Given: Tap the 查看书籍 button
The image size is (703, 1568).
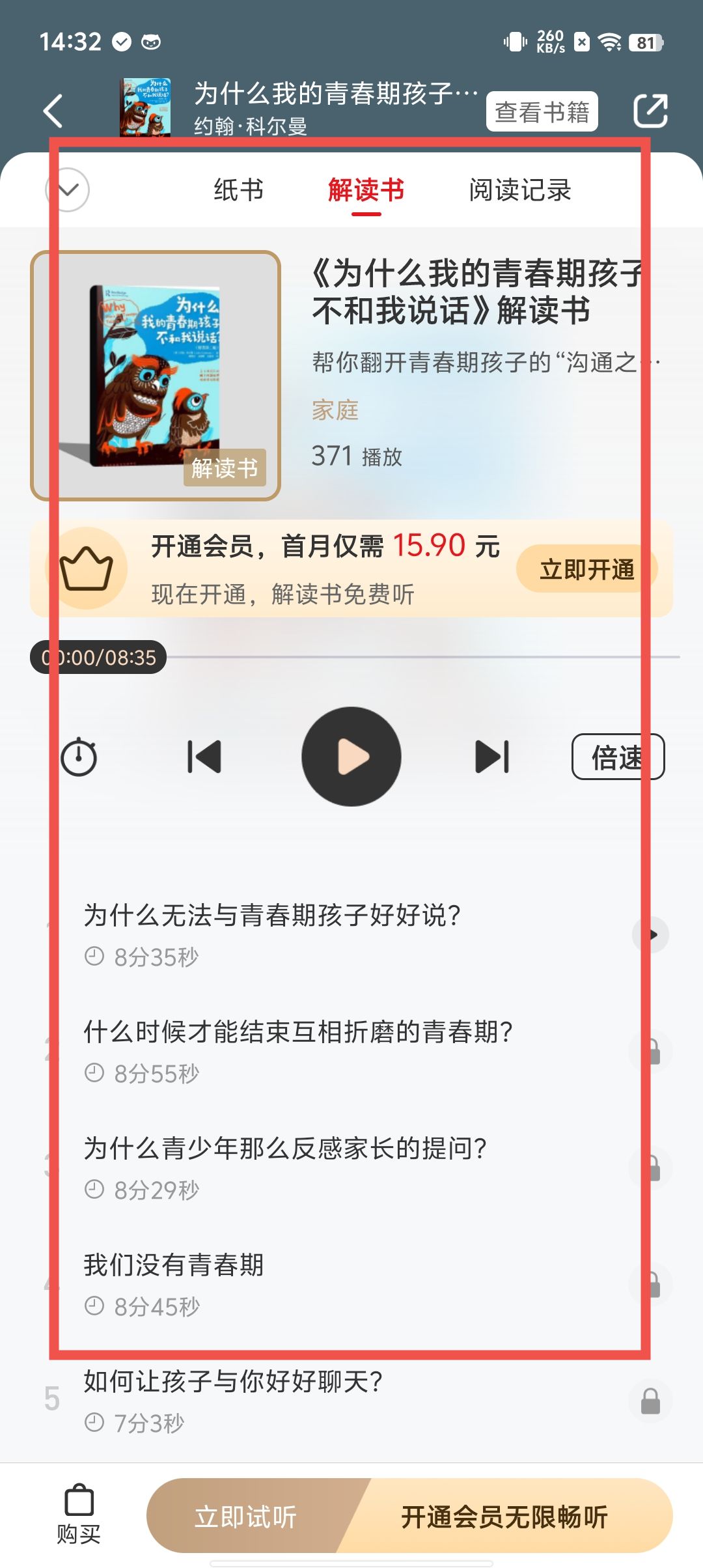Looking at the screenshot, I should [542, 111].
